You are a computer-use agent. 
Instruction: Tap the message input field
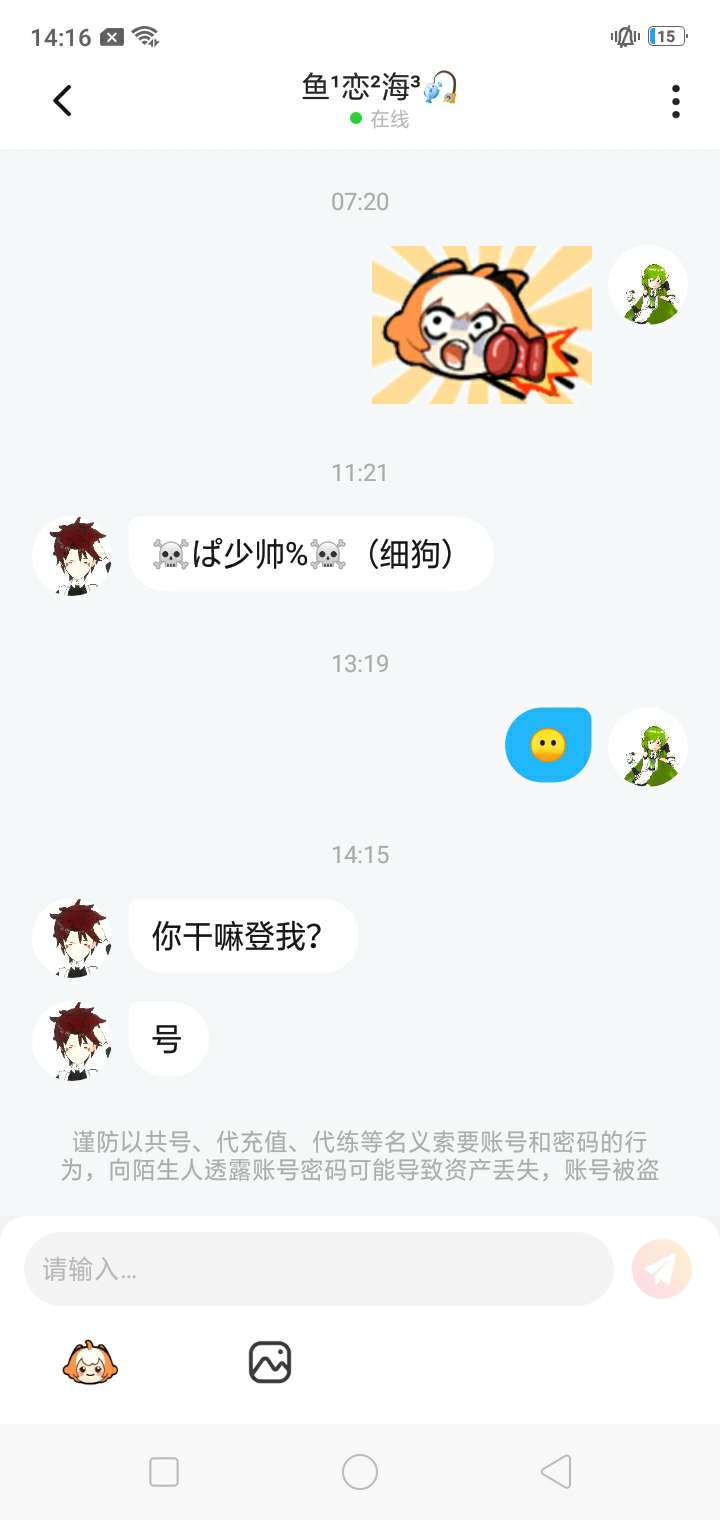[x=318, y=1269]
